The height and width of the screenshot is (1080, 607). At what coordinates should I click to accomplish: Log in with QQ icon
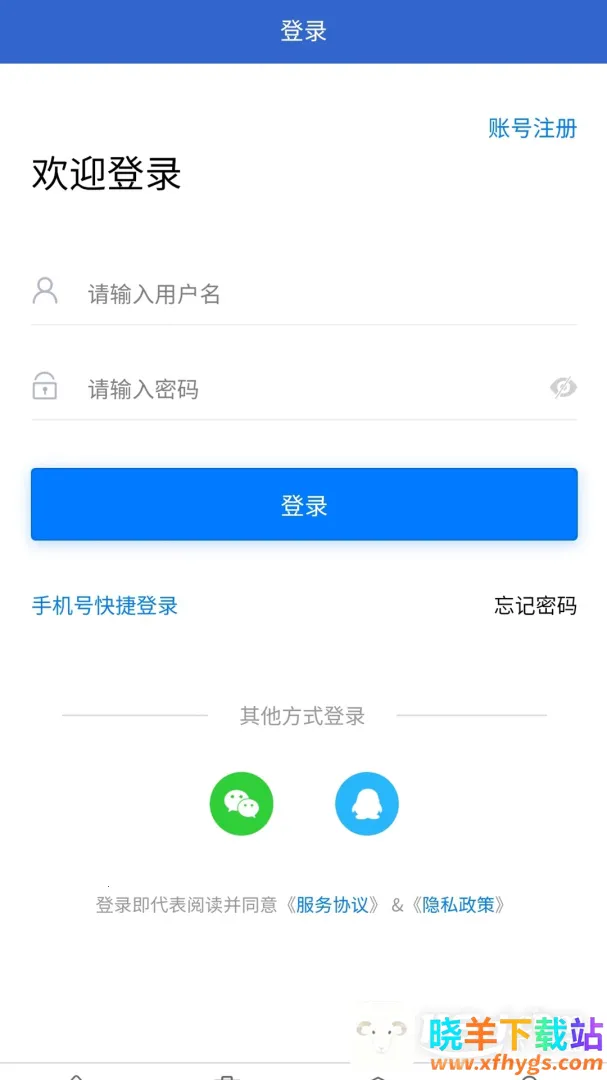point(367,803)
